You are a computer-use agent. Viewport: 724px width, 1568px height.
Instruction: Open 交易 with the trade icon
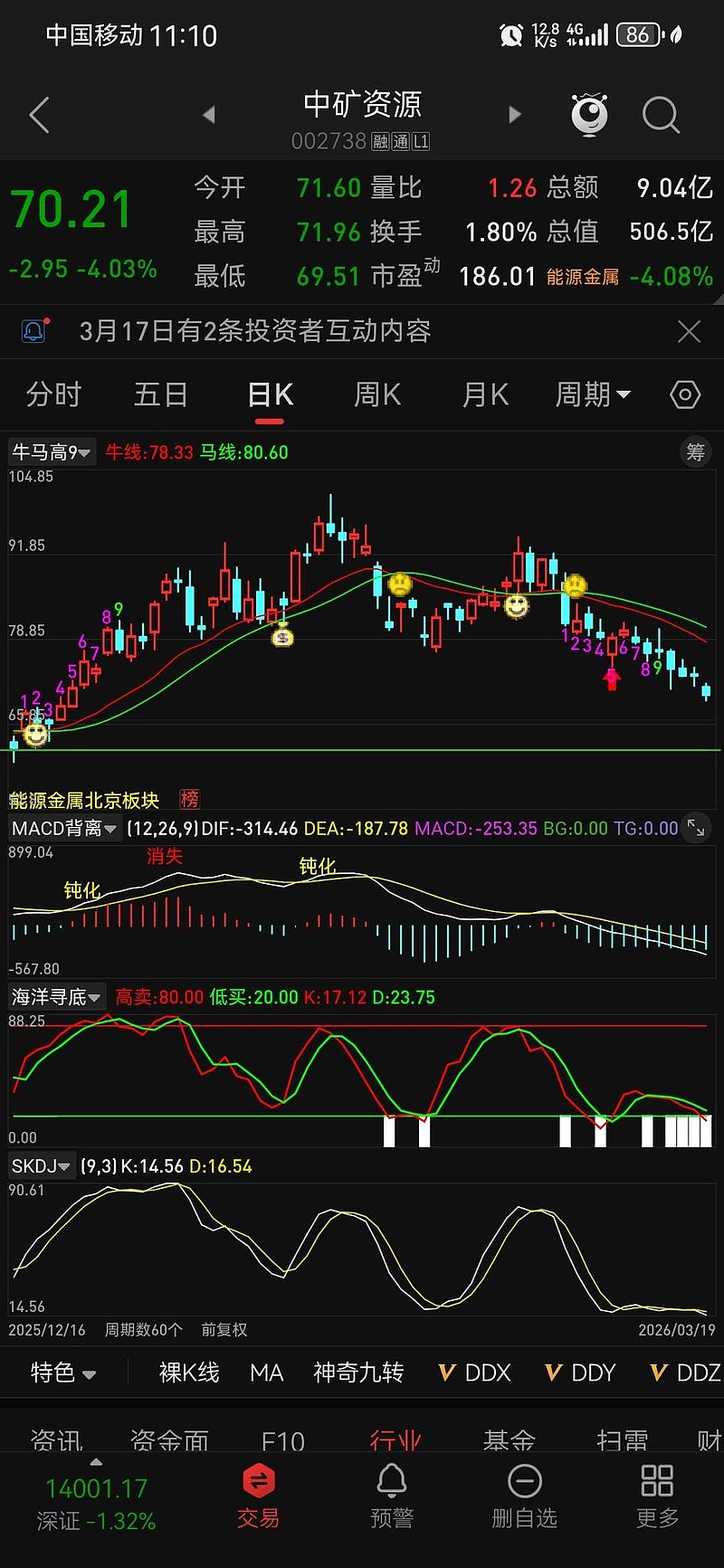pyautogui.click(x=259, y=1493)
